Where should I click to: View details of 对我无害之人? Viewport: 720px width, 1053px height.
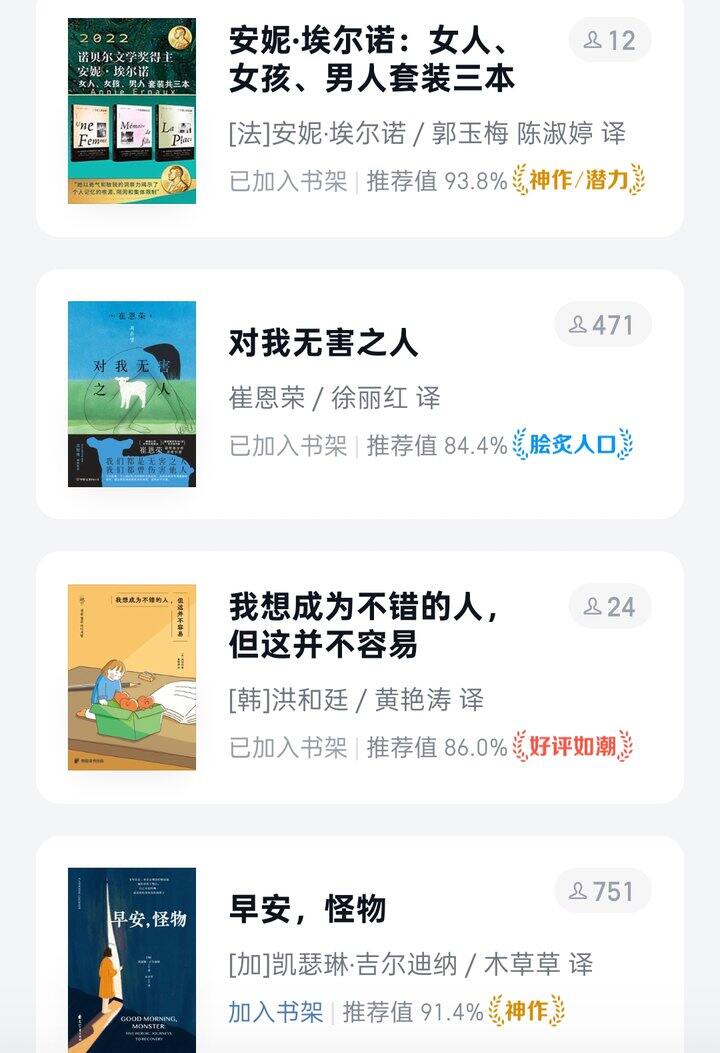pos(323,344)
